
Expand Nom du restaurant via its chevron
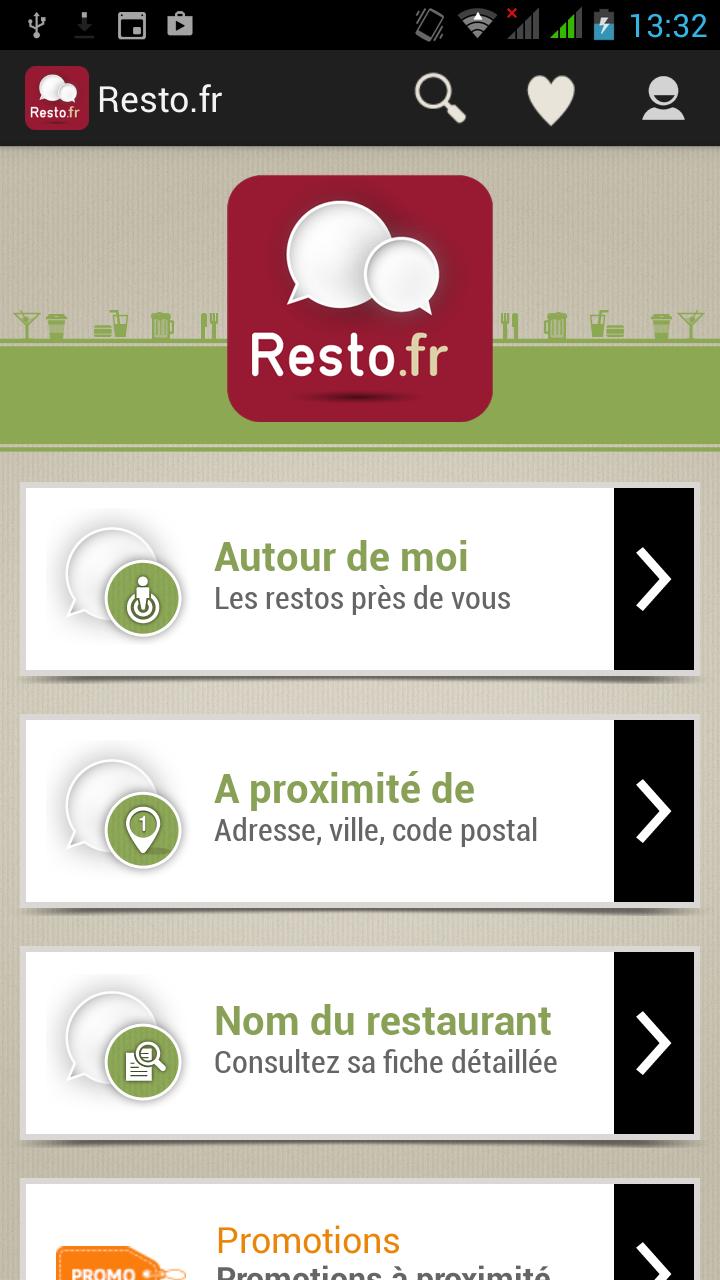654,1043
